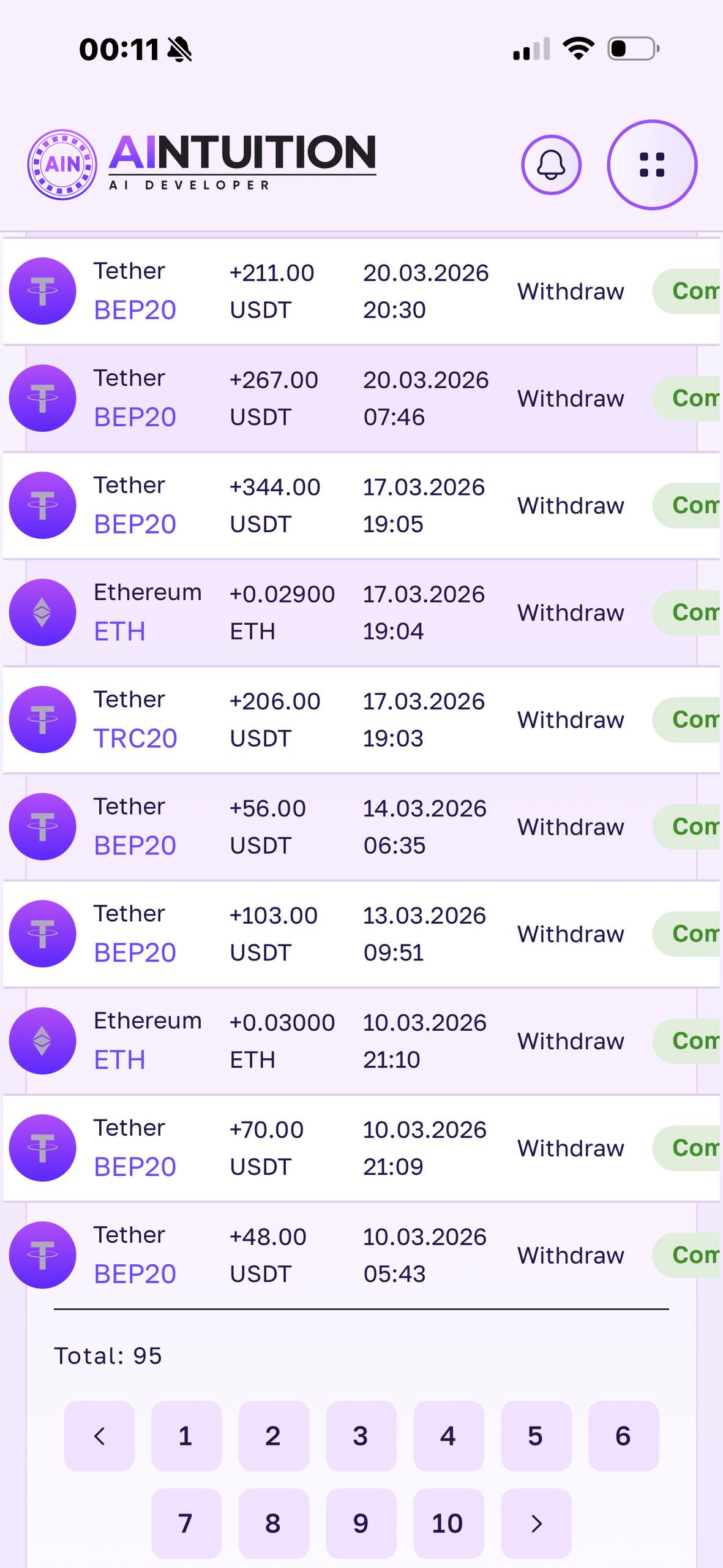Image resolution: width=723 pixels, height=1568 pixels.
Task: Show page 7
Action: point(186,1523)
